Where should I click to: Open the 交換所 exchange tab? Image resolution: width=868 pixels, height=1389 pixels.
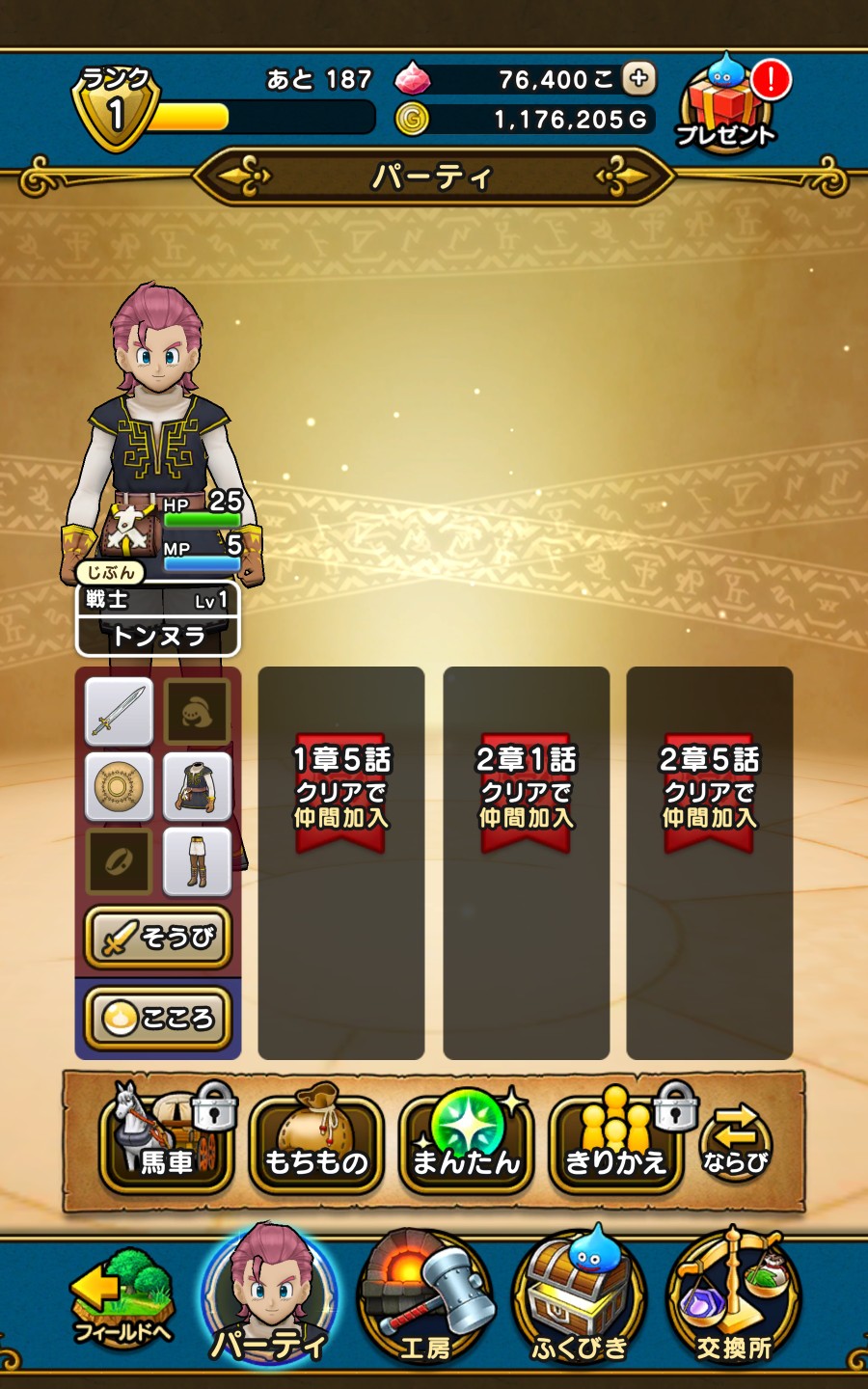point(733,1297)
